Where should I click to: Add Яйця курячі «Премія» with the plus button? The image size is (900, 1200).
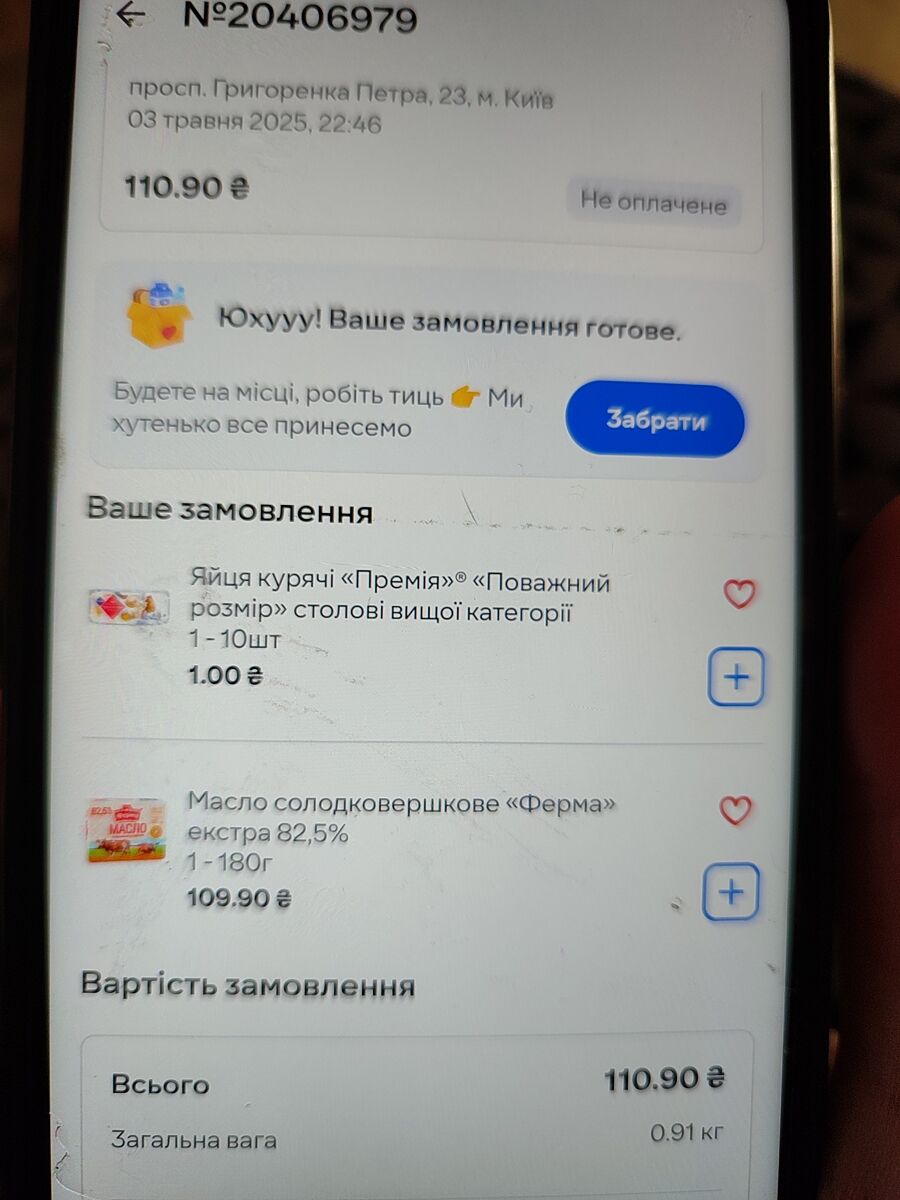pos(736,677)
